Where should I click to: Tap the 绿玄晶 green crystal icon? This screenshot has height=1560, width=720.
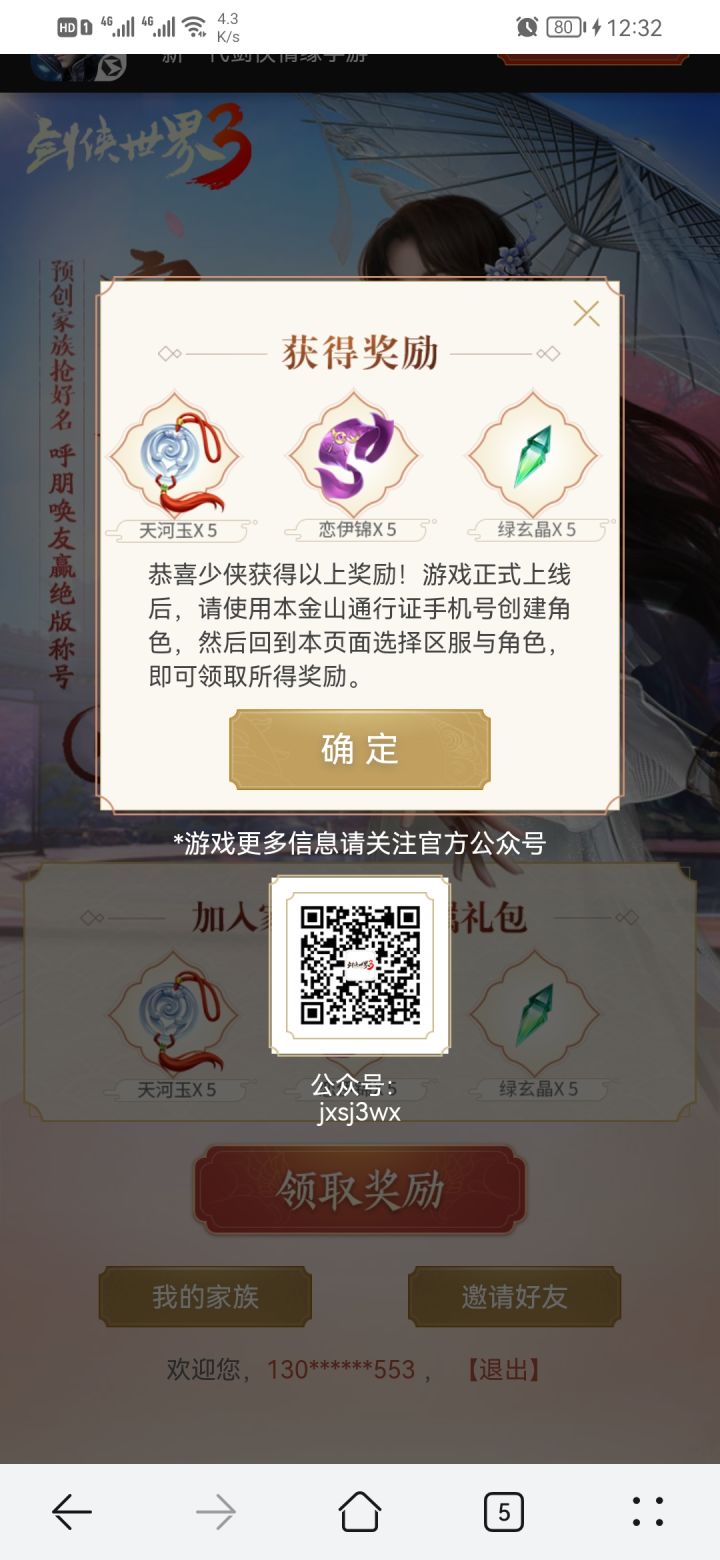tap(534, 455)
